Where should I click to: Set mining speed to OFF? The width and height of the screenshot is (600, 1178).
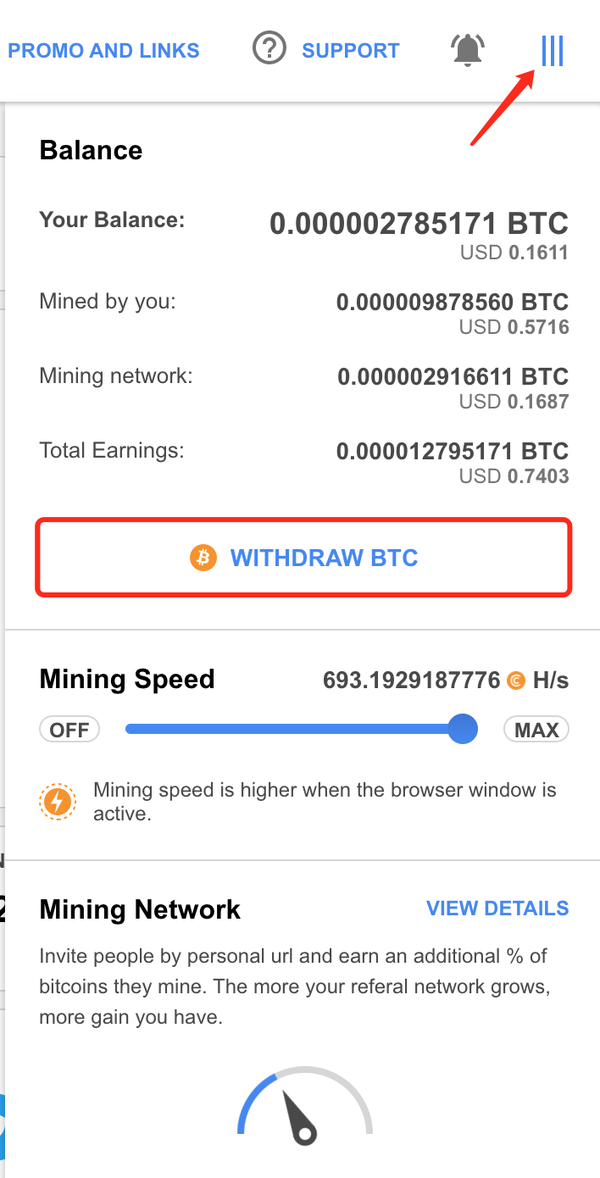[70, 729]
